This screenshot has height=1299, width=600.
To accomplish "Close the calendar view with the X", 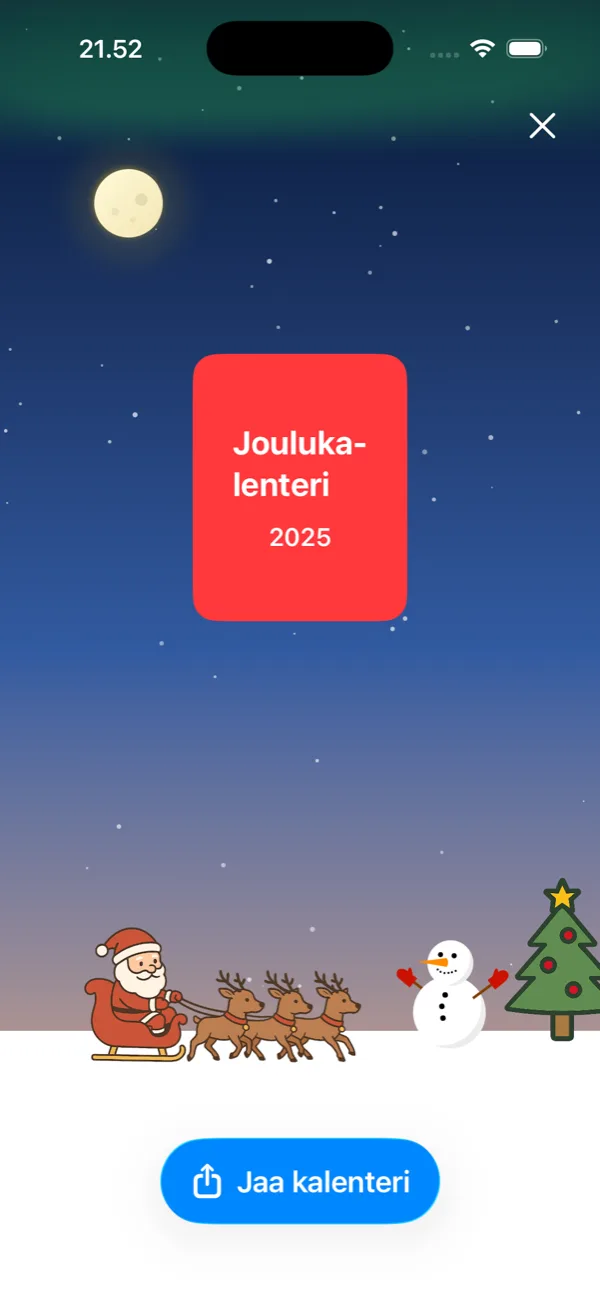I will [542, 126].
